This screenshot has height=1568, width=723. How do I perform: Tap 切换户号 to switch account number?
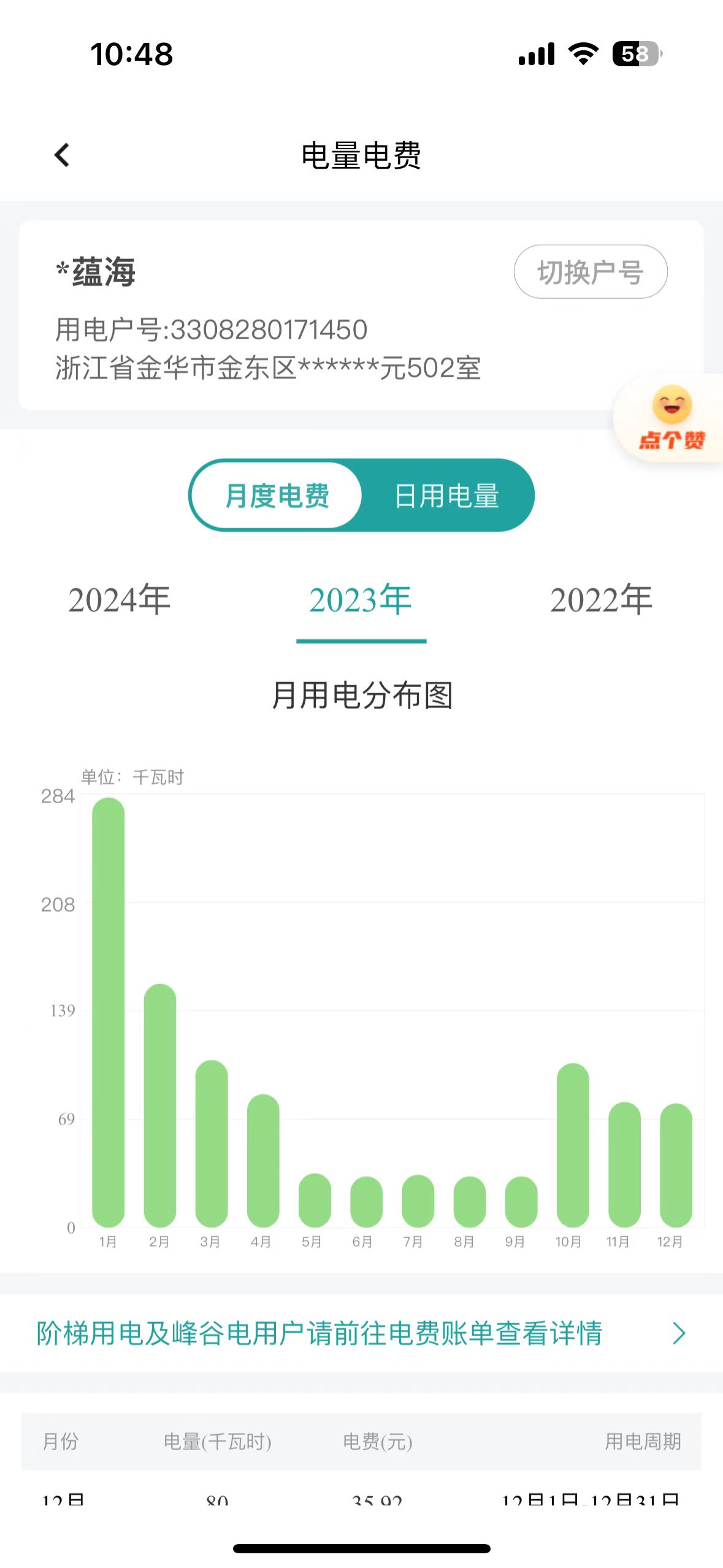pos(590,272)
